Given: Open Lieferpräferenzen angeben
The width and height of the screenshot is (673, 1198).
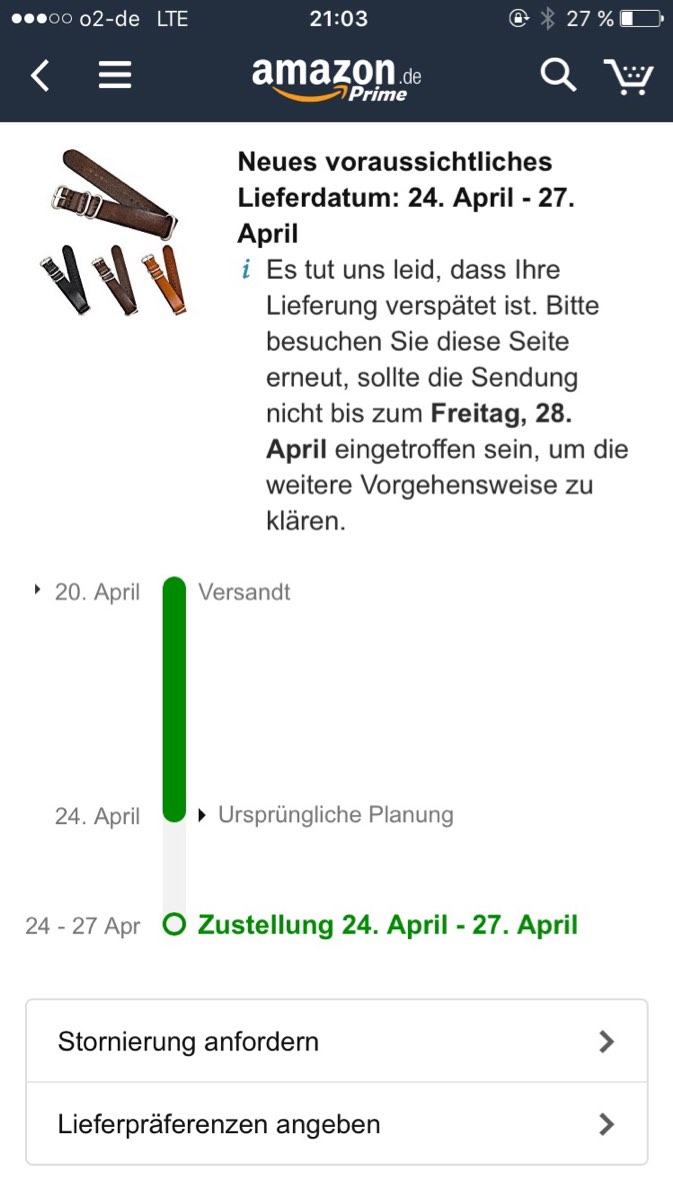Looking at the screenshot, I should (x=337, y=1124).
